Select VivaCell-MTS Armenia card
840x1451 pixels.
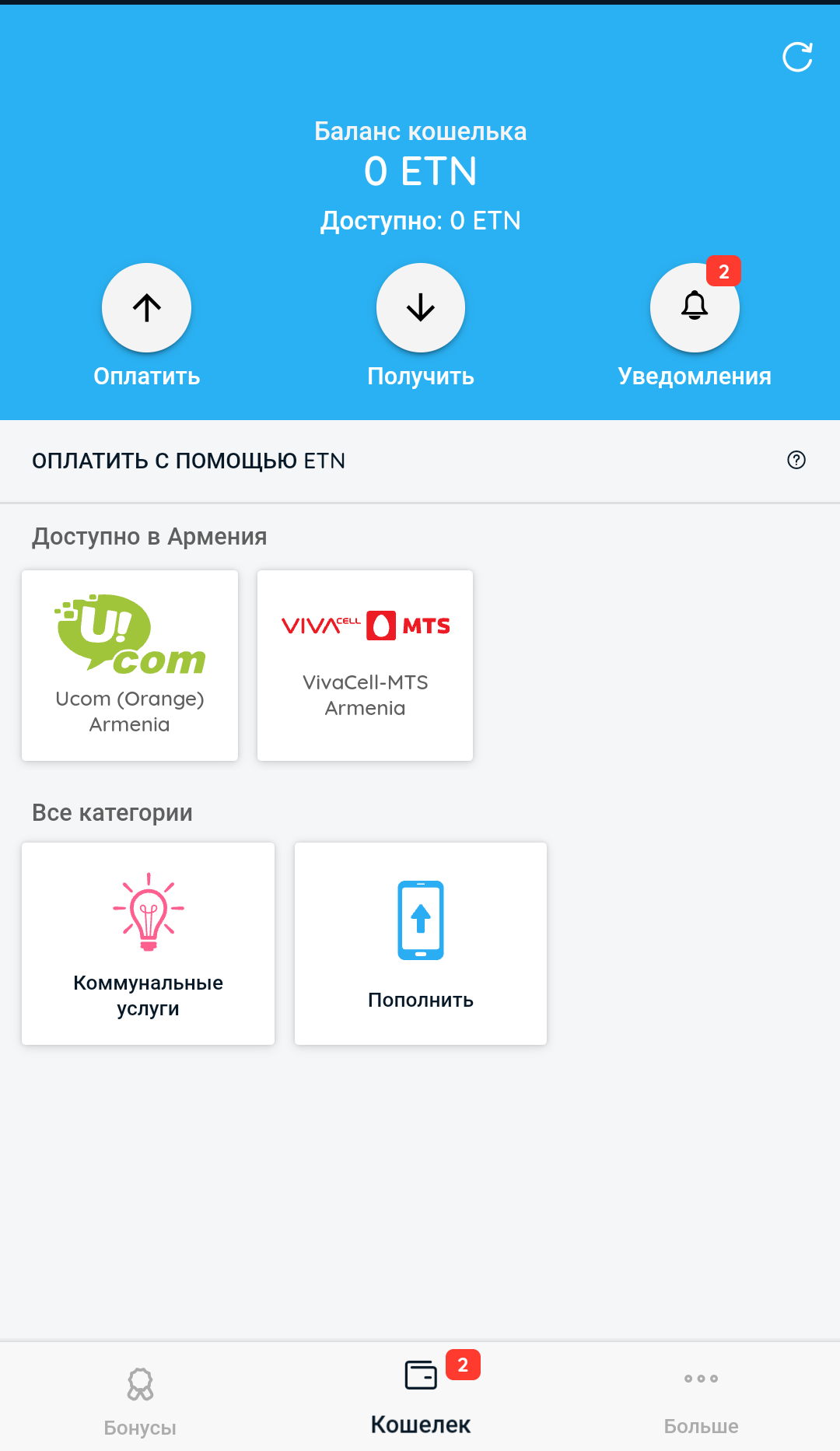(x=365, y=666)
